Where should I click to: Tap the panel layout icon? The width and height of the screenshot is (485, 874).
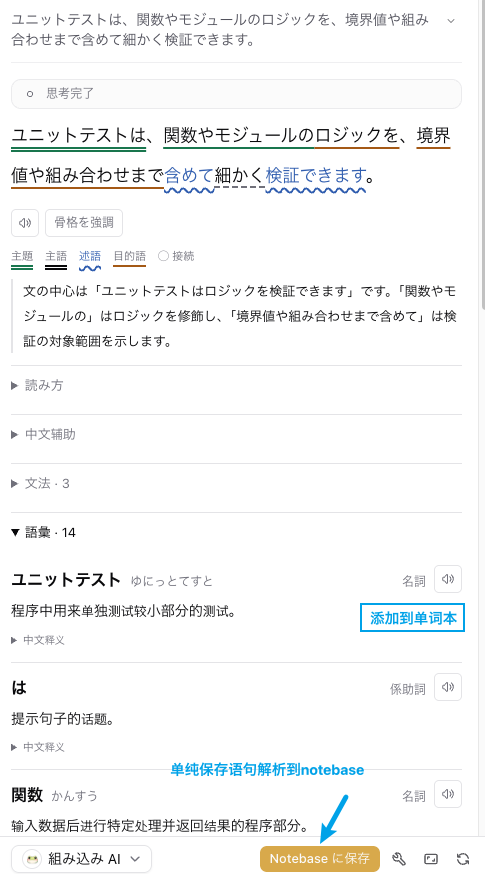430,859
